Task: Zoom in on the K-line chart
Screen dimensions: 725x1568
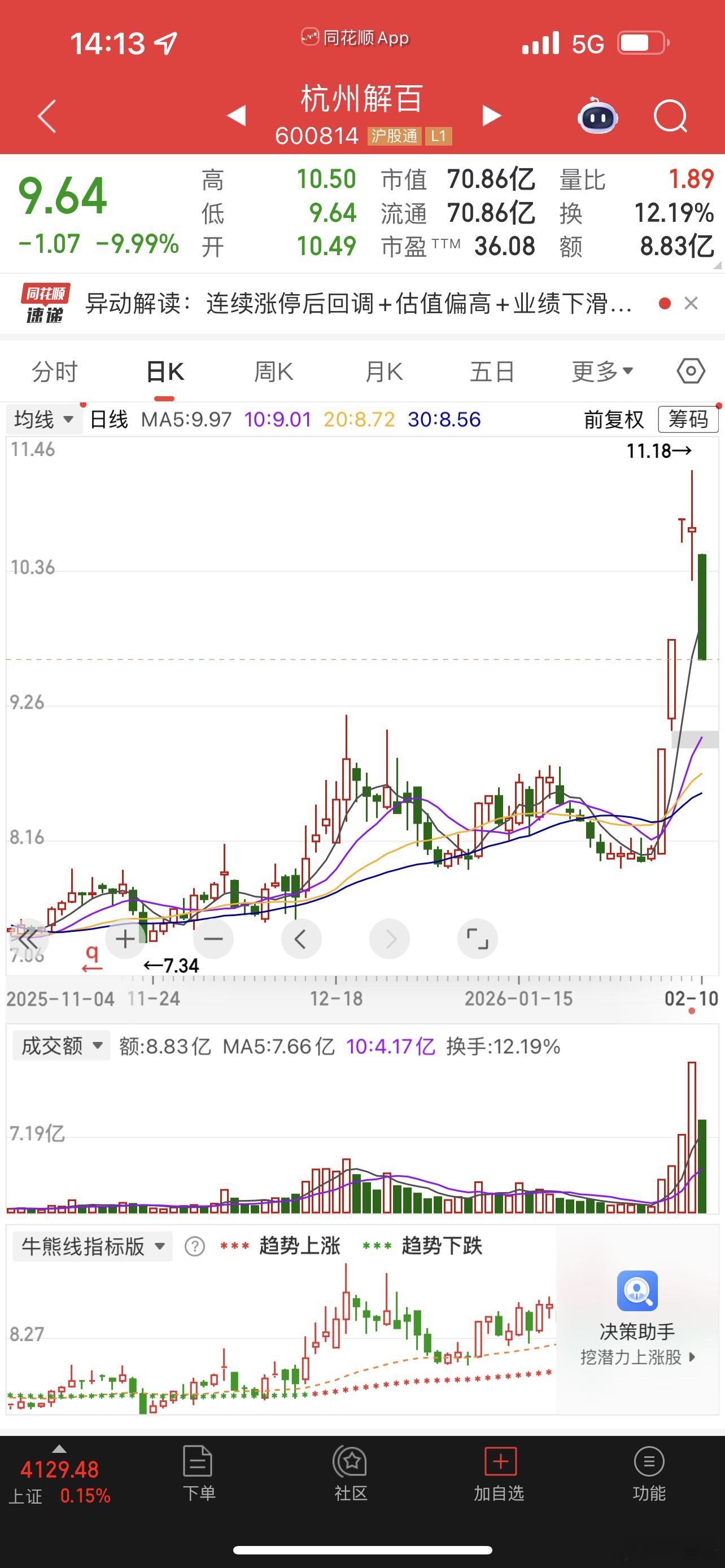Action: tap(124, 939)
